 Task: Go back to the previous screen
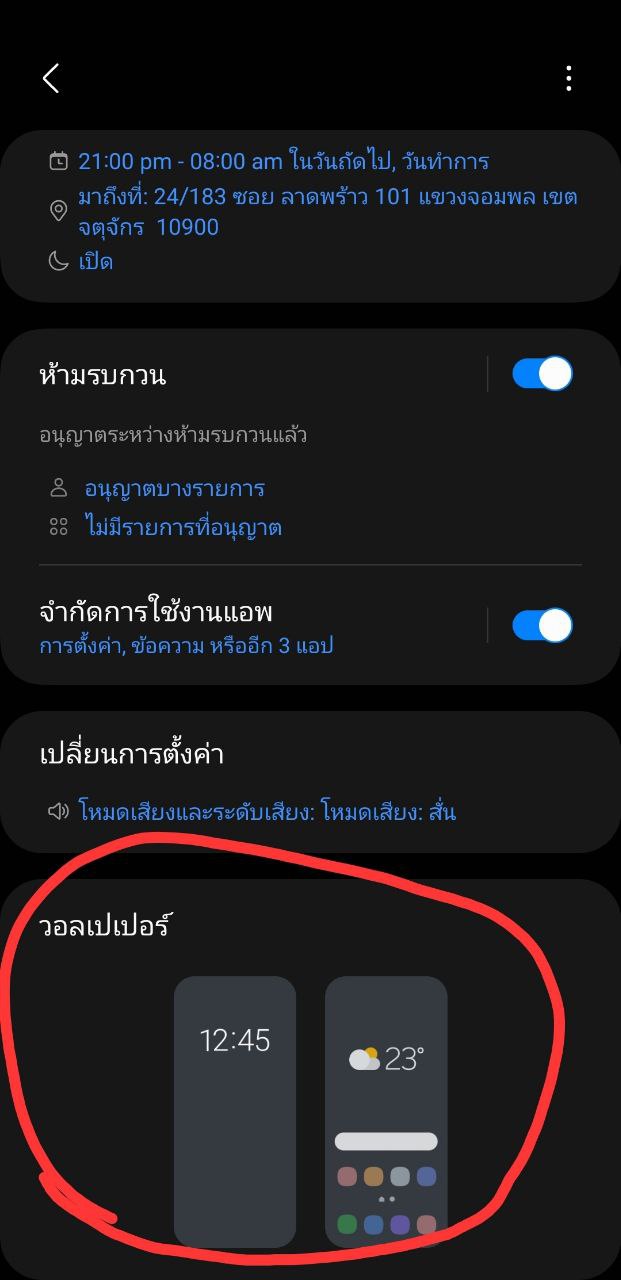click(x=51, y=78)
